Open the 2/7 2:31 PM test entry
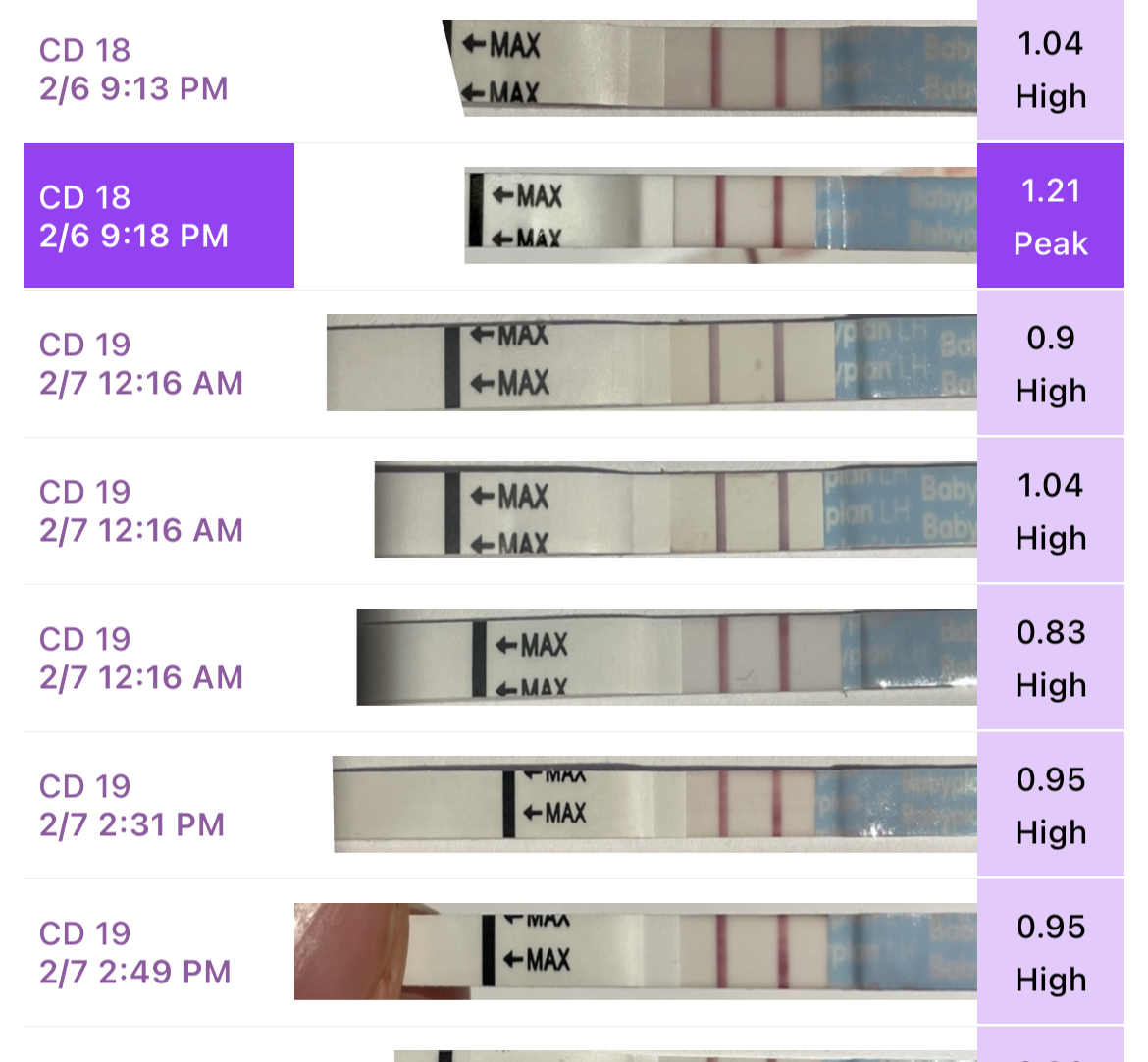This screenshot has width=1148, height=1062. pos(132,805)
